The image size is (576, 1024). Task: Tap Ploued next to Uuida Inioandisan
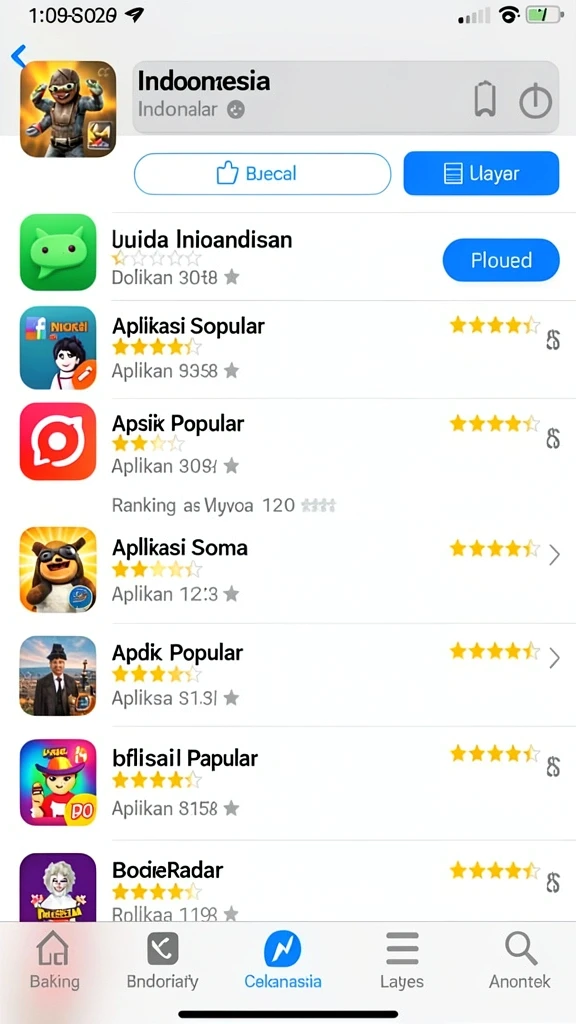501,260
